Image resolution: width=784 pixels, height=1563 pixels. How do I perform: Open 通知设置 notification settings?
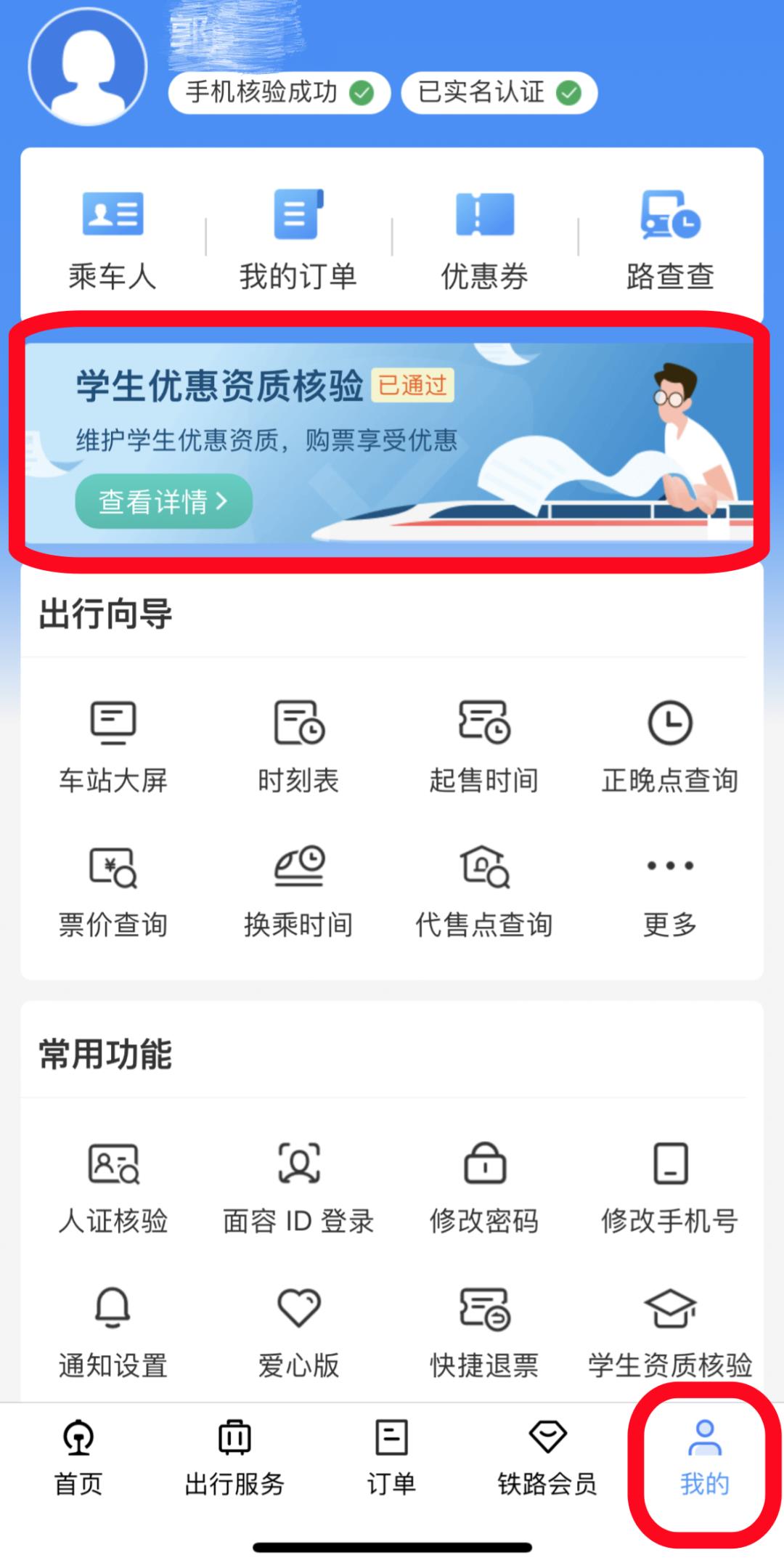pyautogui.click(x=113, y=1332)
